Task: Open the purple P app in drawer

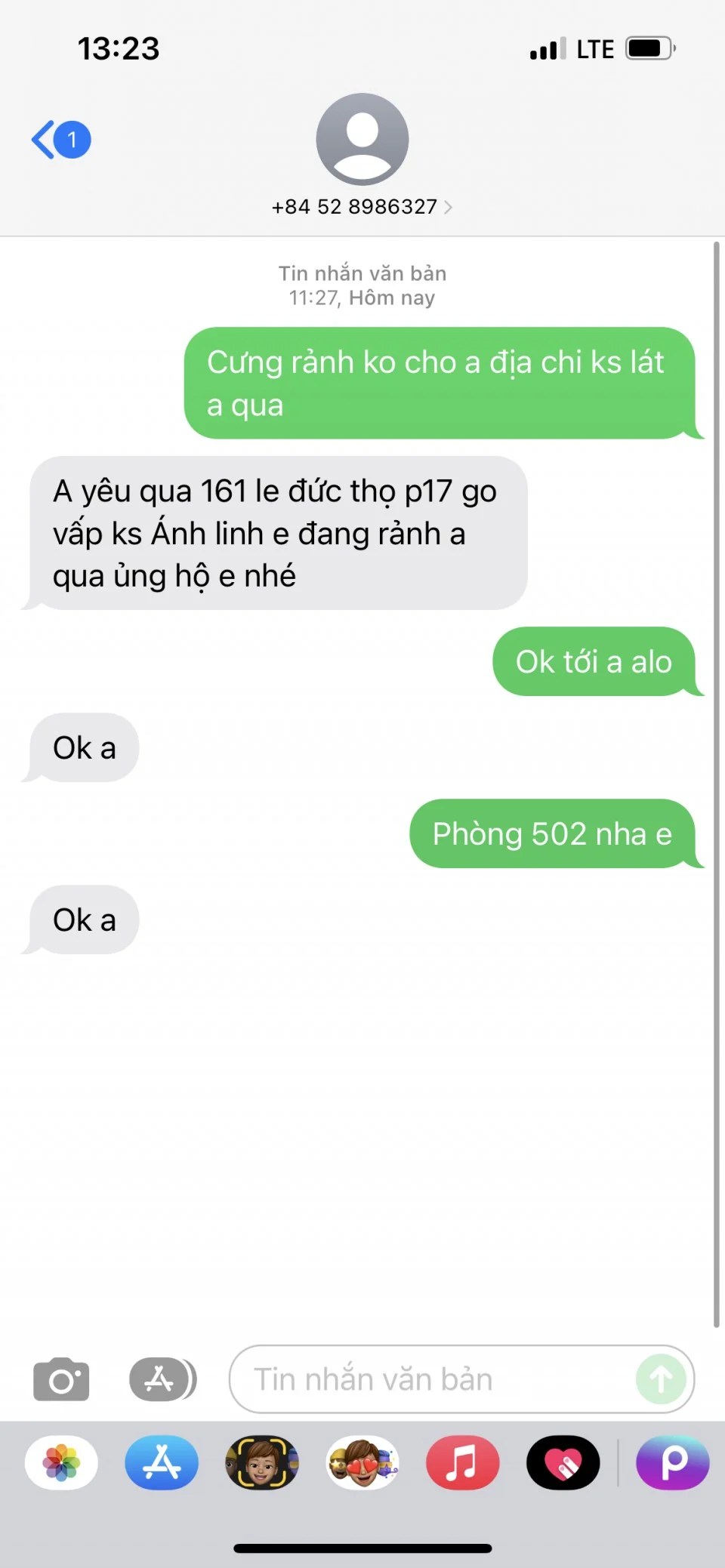Action: point(672,1462)
